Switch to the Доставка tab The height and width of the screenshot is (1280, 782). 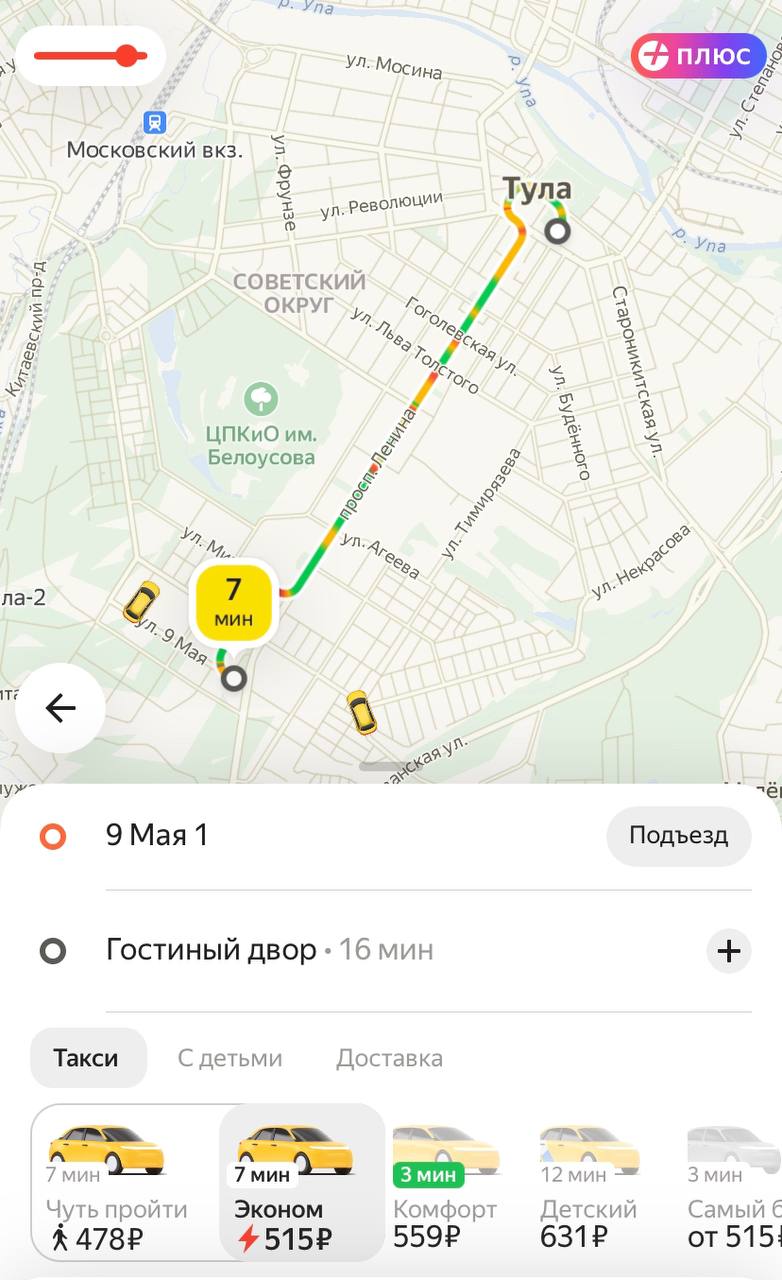tap(389, 1058)
